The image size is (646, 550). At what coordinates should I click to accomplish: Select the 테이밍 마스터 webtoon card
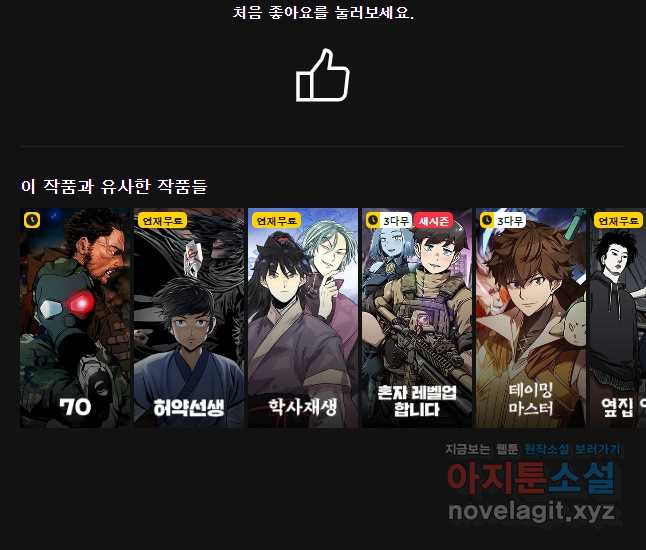(530, 318)
